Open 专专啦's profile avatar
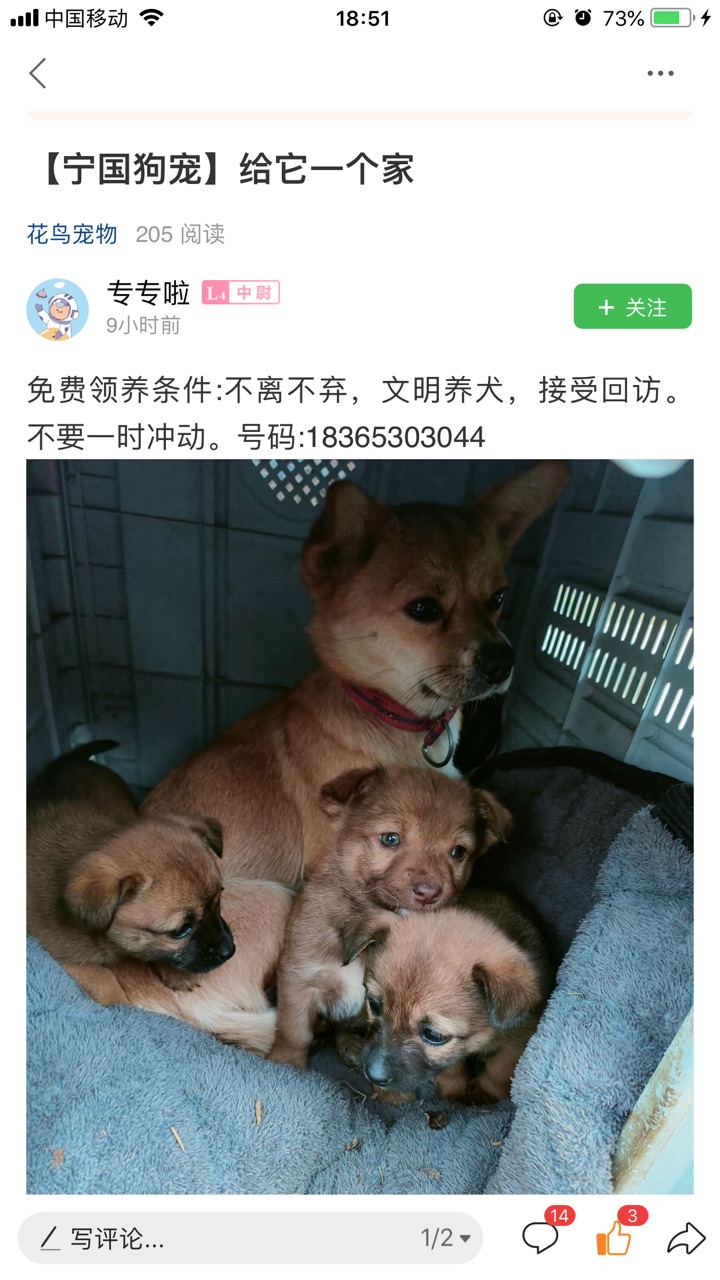This screenshot has height=1280, width=720. tap(57, 309)
